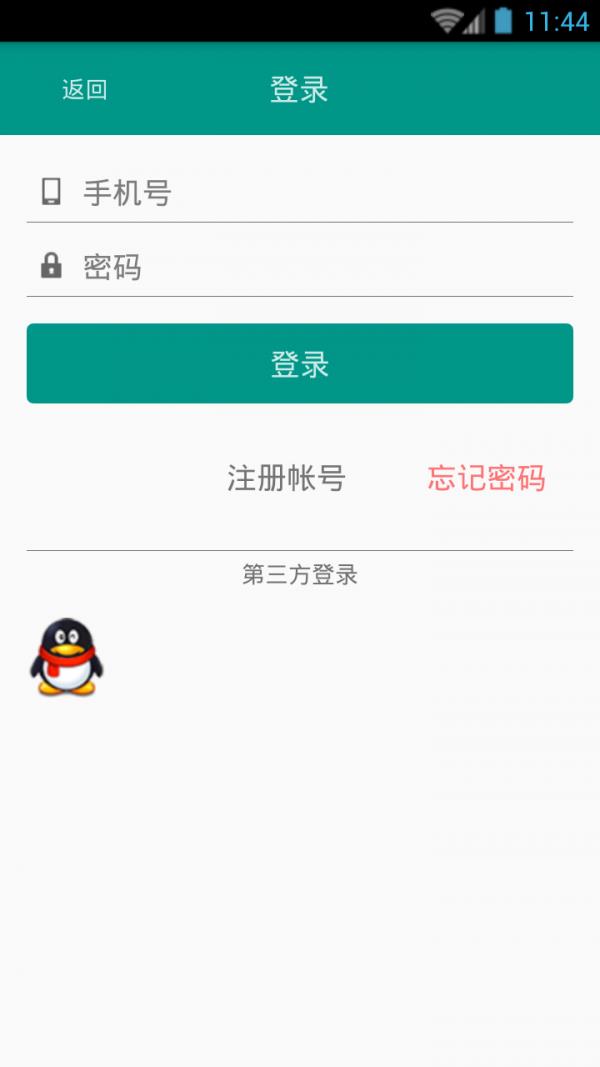Viewport: 600px width, 1067px height.
Task: Open the 忘记密码 forgot password link
Action: (x=486, y=478)
